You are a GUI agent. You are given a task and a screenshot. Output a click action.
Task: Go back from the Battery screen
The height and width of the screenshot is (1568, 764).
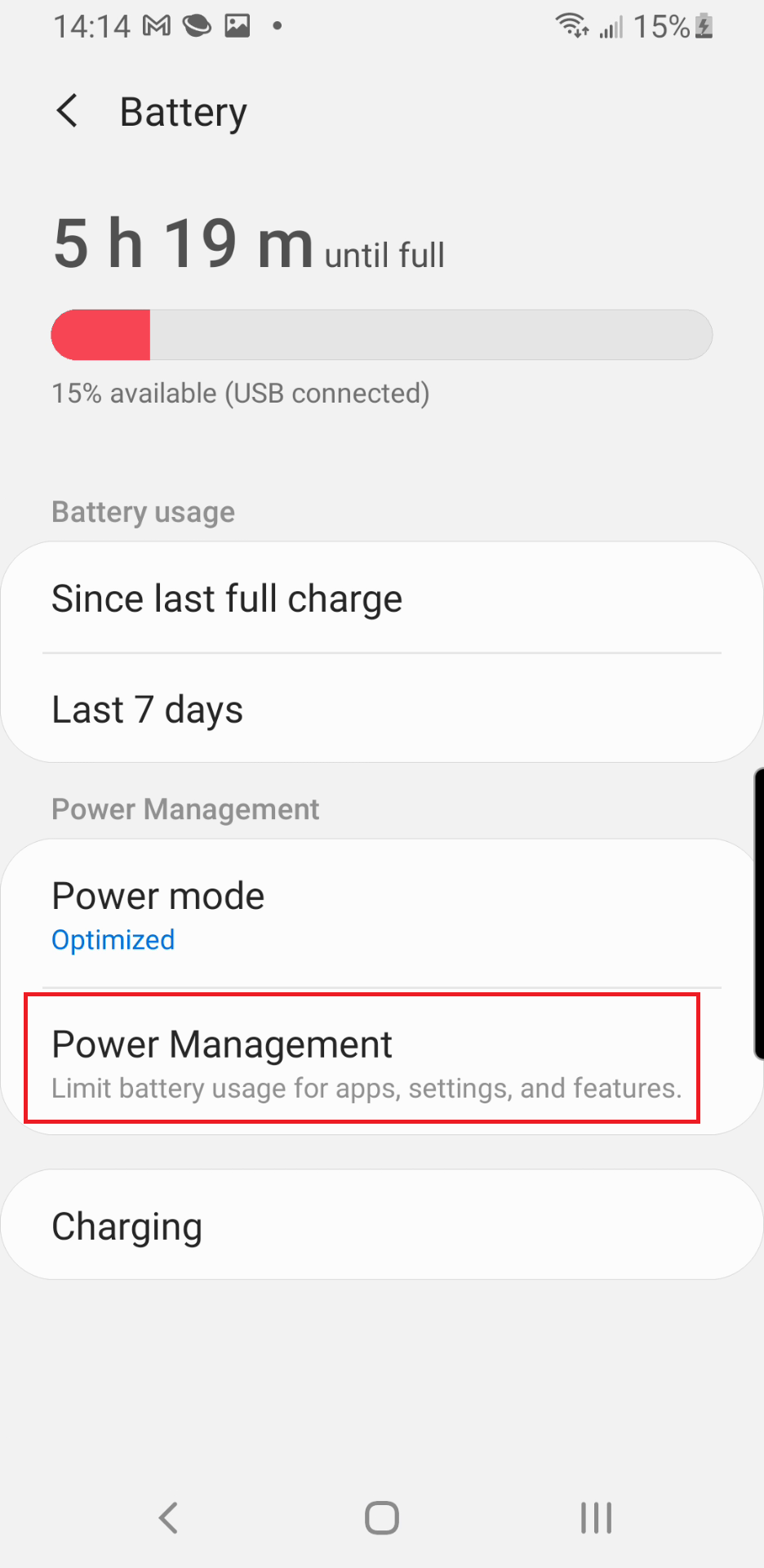(68, 111)
